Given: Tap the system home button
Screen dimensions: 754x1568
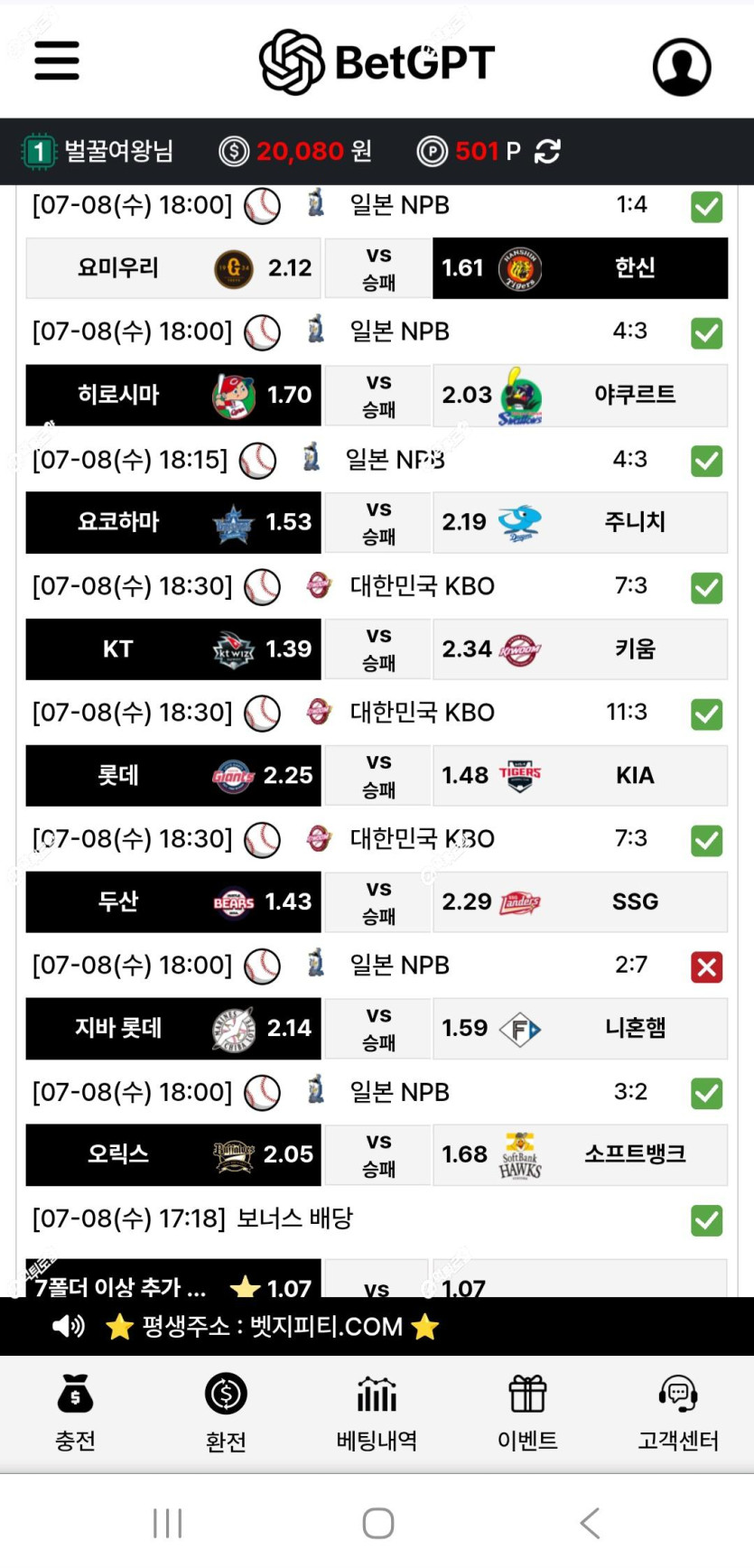Looking at the screenshot, I should coord(377,1523).
